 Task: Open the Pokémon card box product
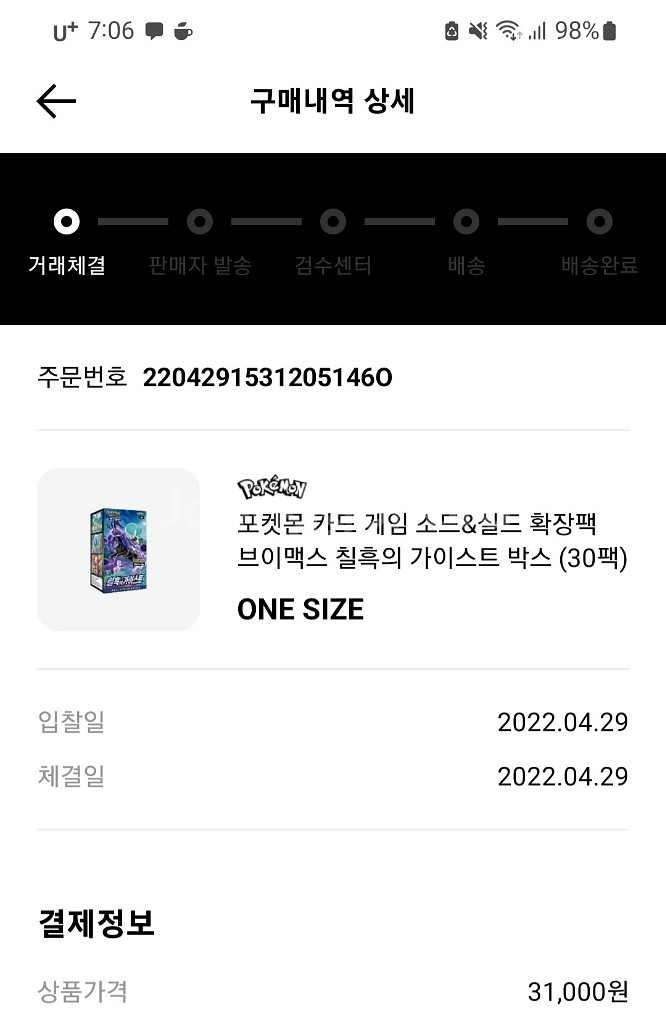click(118, 549)
